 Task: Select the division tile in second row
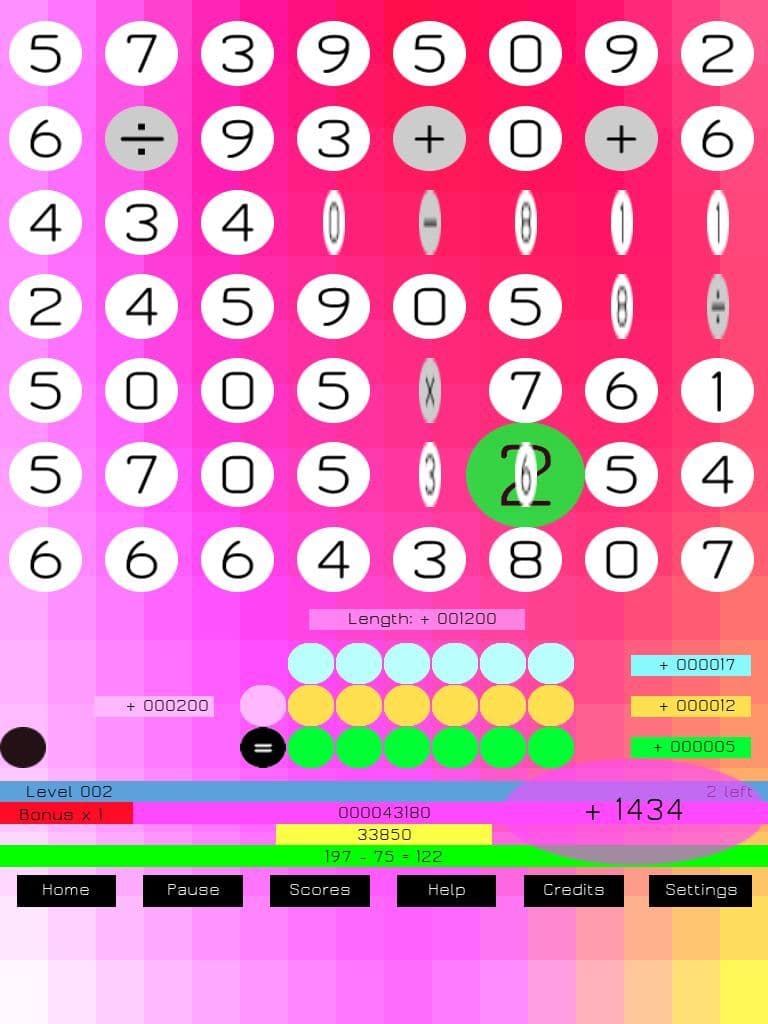coord(141,140)
